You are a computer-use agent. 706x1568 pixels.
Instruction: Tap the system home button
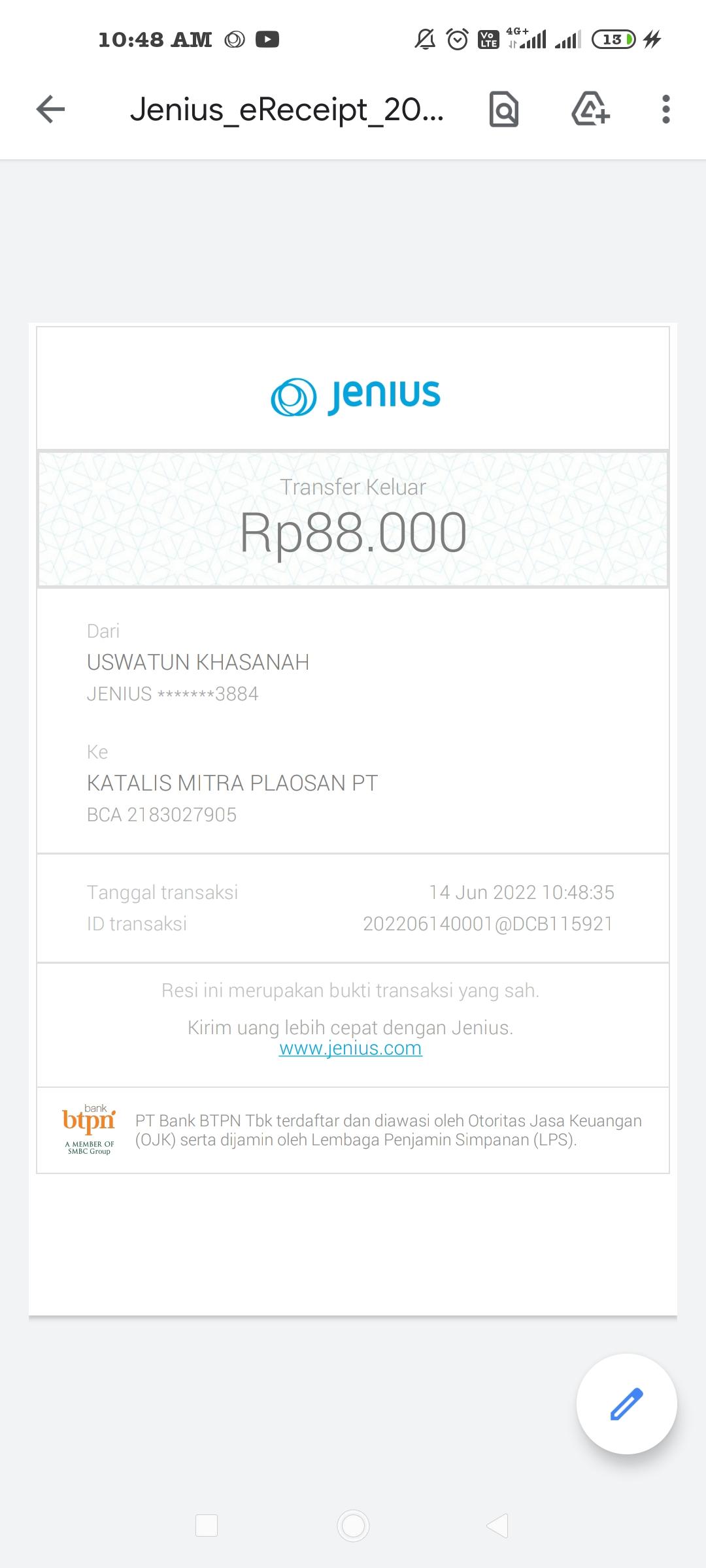coord(353,1526)
